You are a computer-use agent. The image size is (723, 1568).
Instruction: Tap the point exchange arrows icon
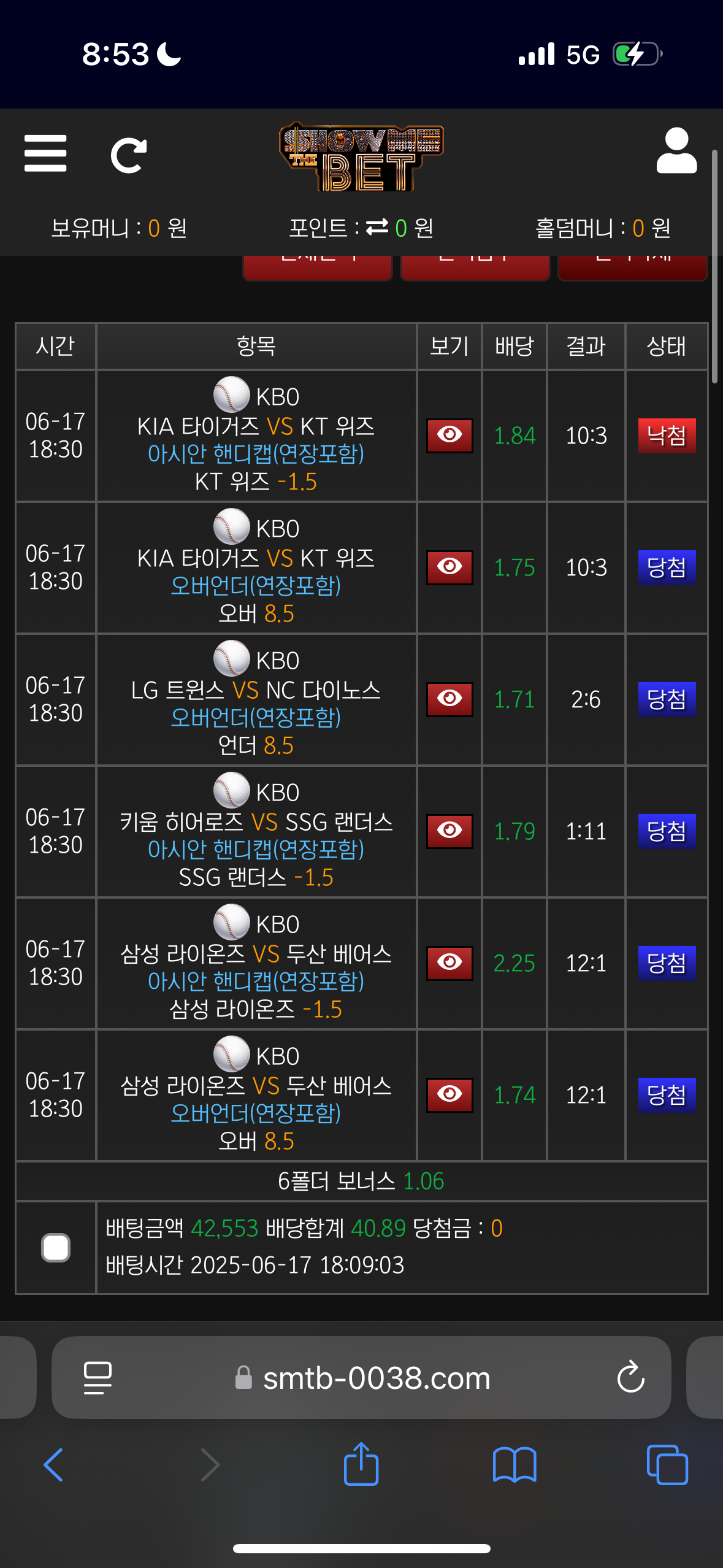[377, 228]
